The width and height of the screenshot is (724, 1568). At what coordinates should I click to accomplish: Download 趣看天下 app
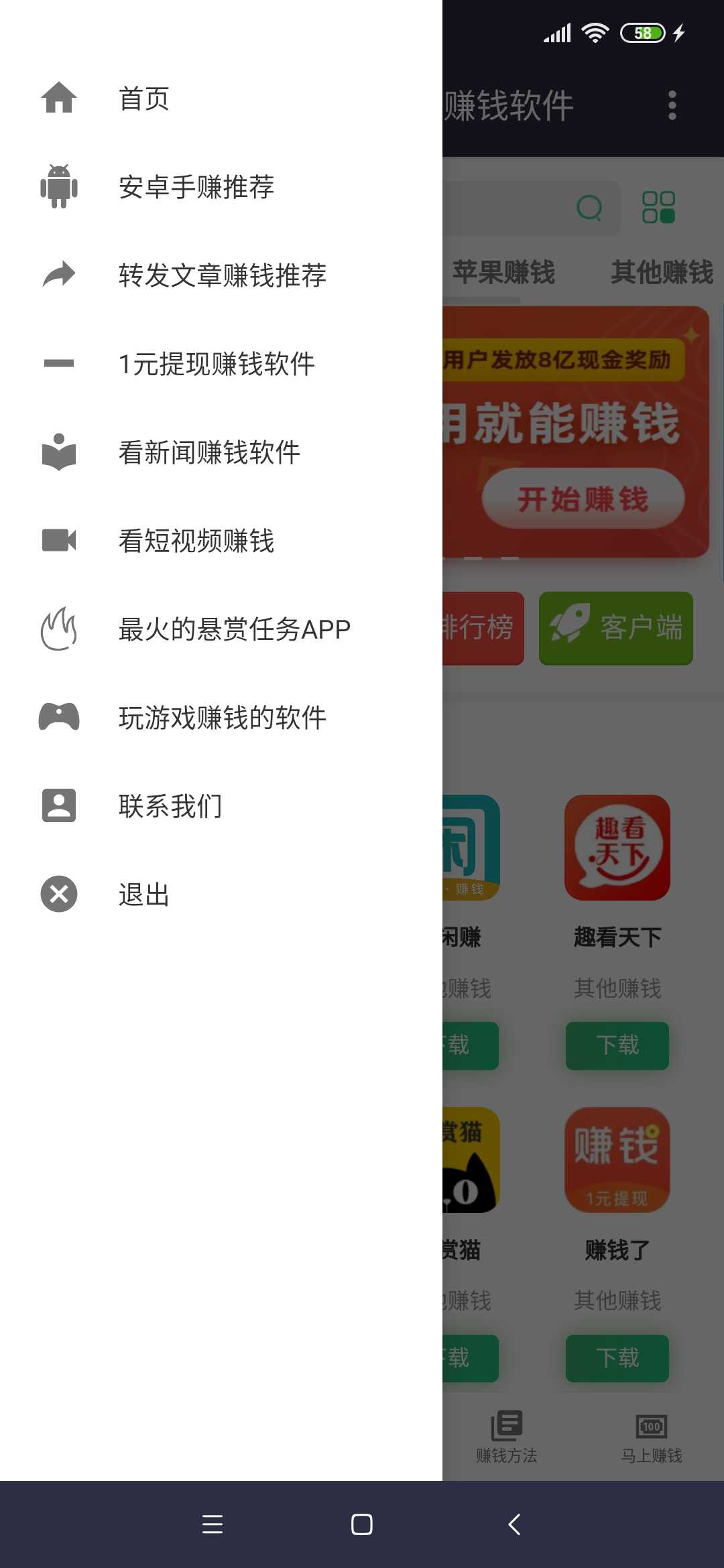[x=617, y=1045]
